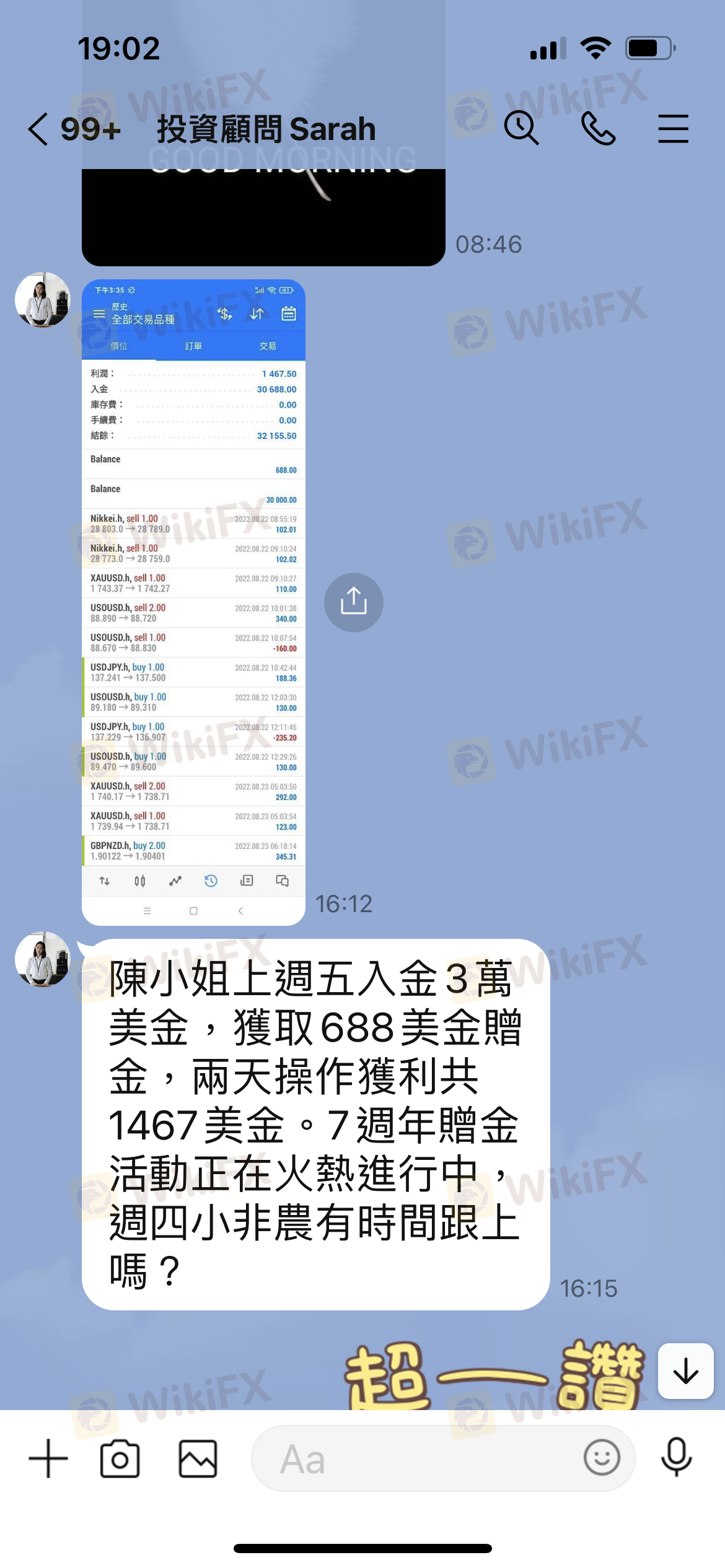Screen dimensions: 725x1568
Task: Search within the chat with Sarah
Action: (521, 129)
